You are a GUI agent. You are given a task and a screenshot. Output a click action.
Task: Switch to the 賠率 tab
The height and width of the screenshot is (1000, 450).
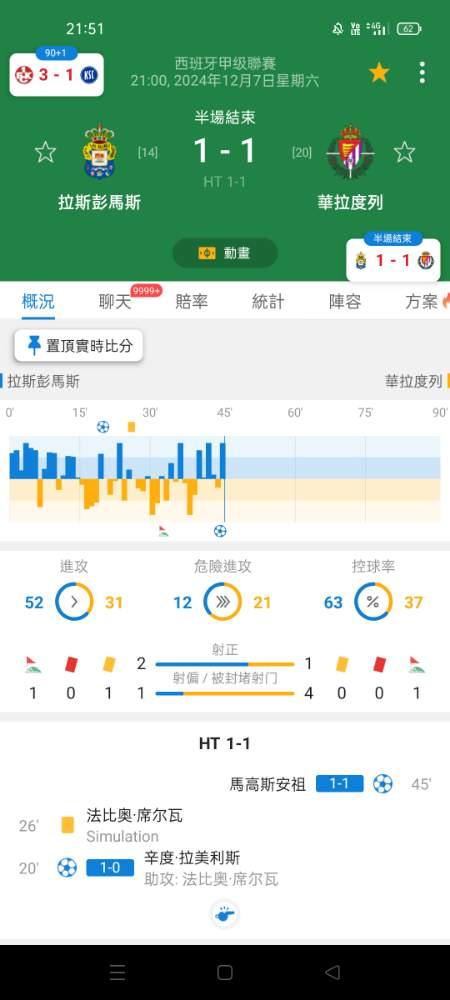(x=191, y=302)
